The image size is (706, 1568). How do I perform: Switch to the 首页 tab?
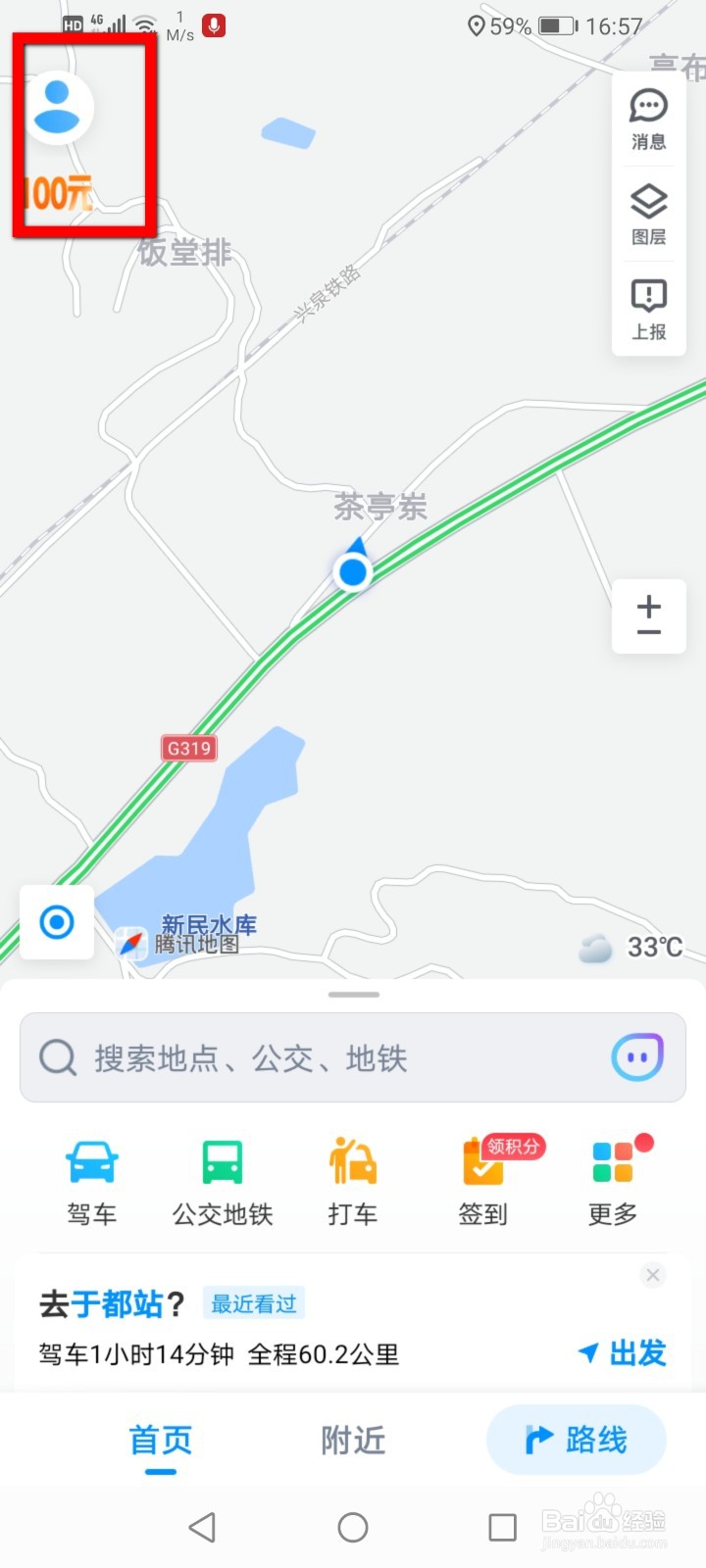(x=161, y=1443)
